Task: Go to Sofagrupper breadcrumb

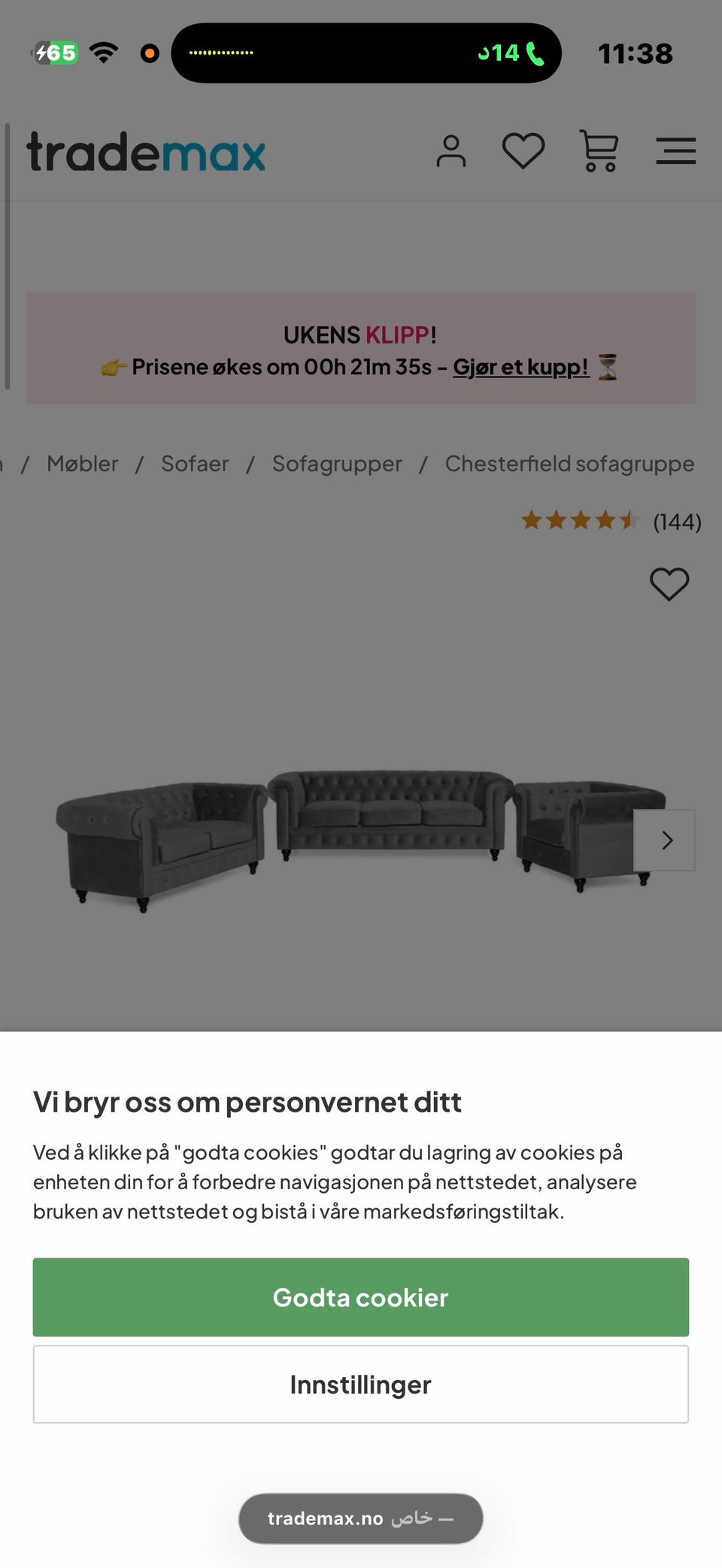Action: 337,464
